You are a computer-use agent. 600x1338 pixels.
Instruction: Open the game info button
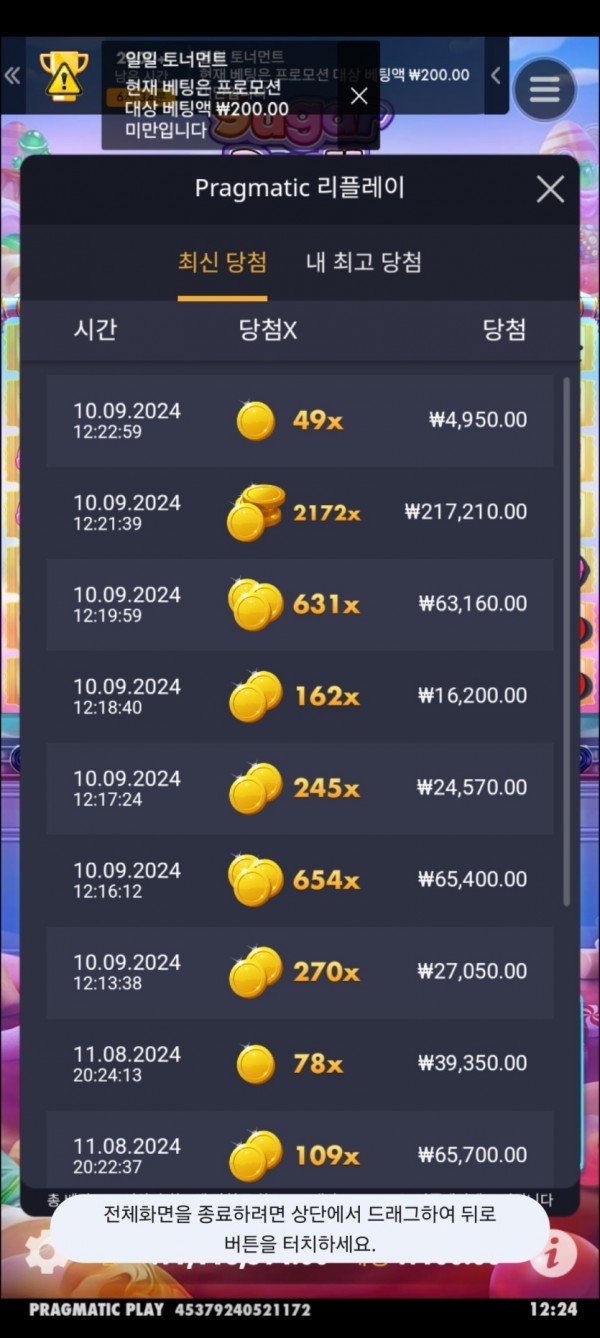(x=553, y=1251)
